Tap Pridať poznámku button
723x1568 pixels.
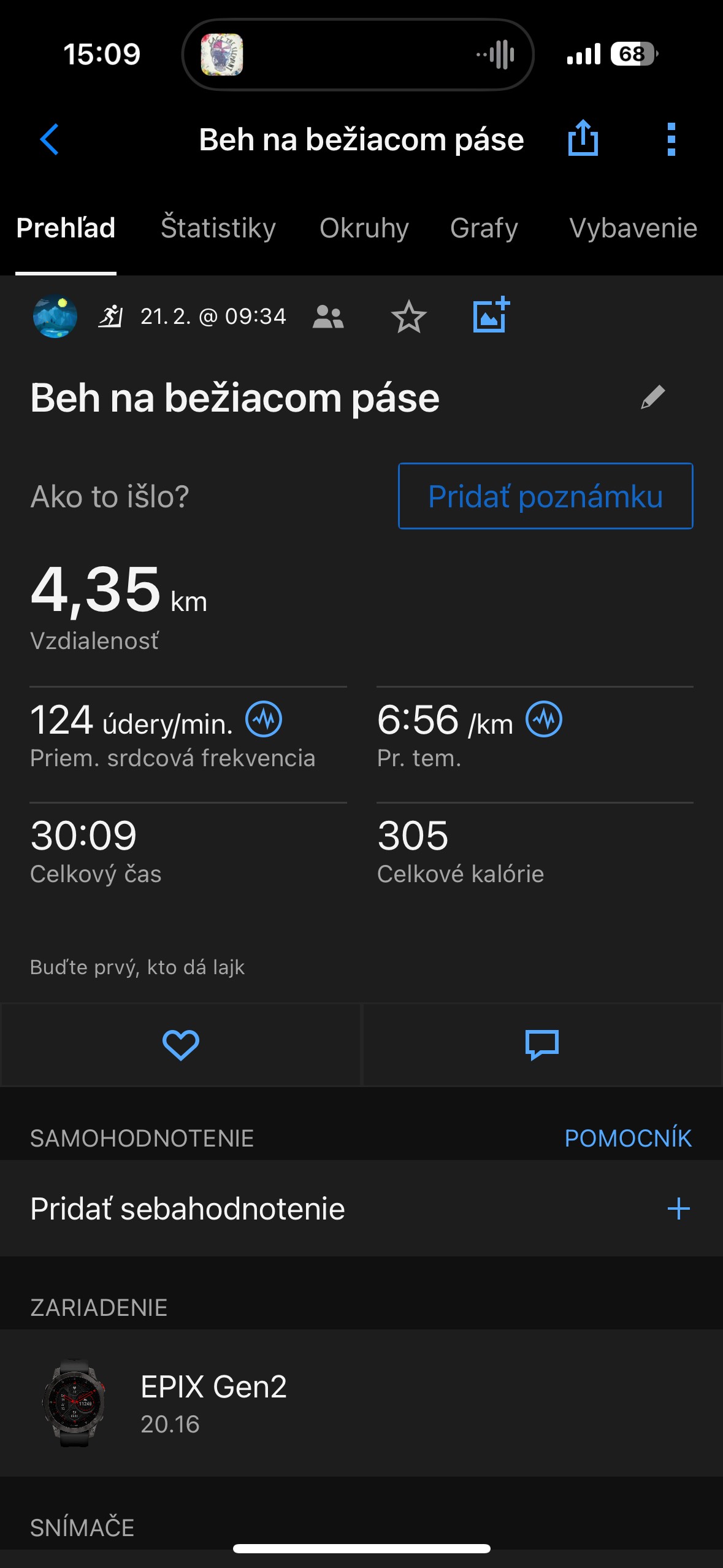point(546,496)
